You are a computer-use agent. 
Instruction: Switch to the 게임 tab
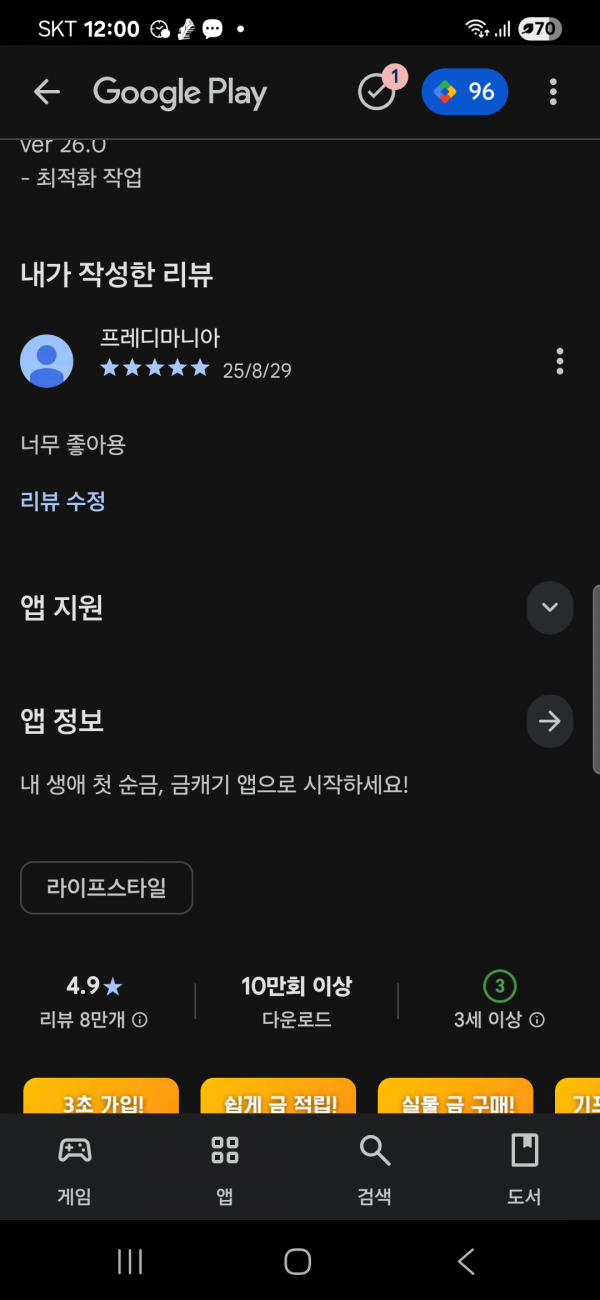[75, 1168]
